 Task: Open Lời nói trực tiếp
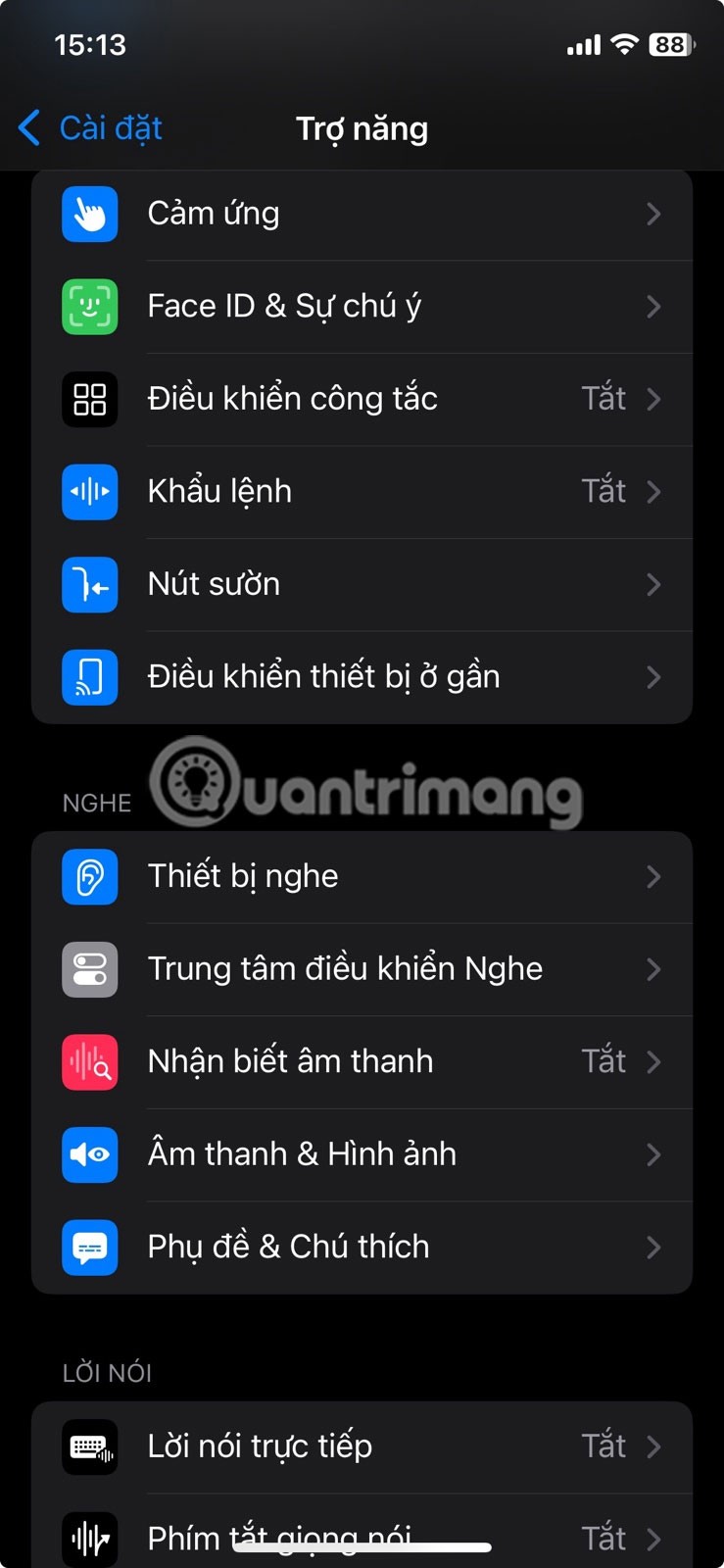pos(362,1446)
